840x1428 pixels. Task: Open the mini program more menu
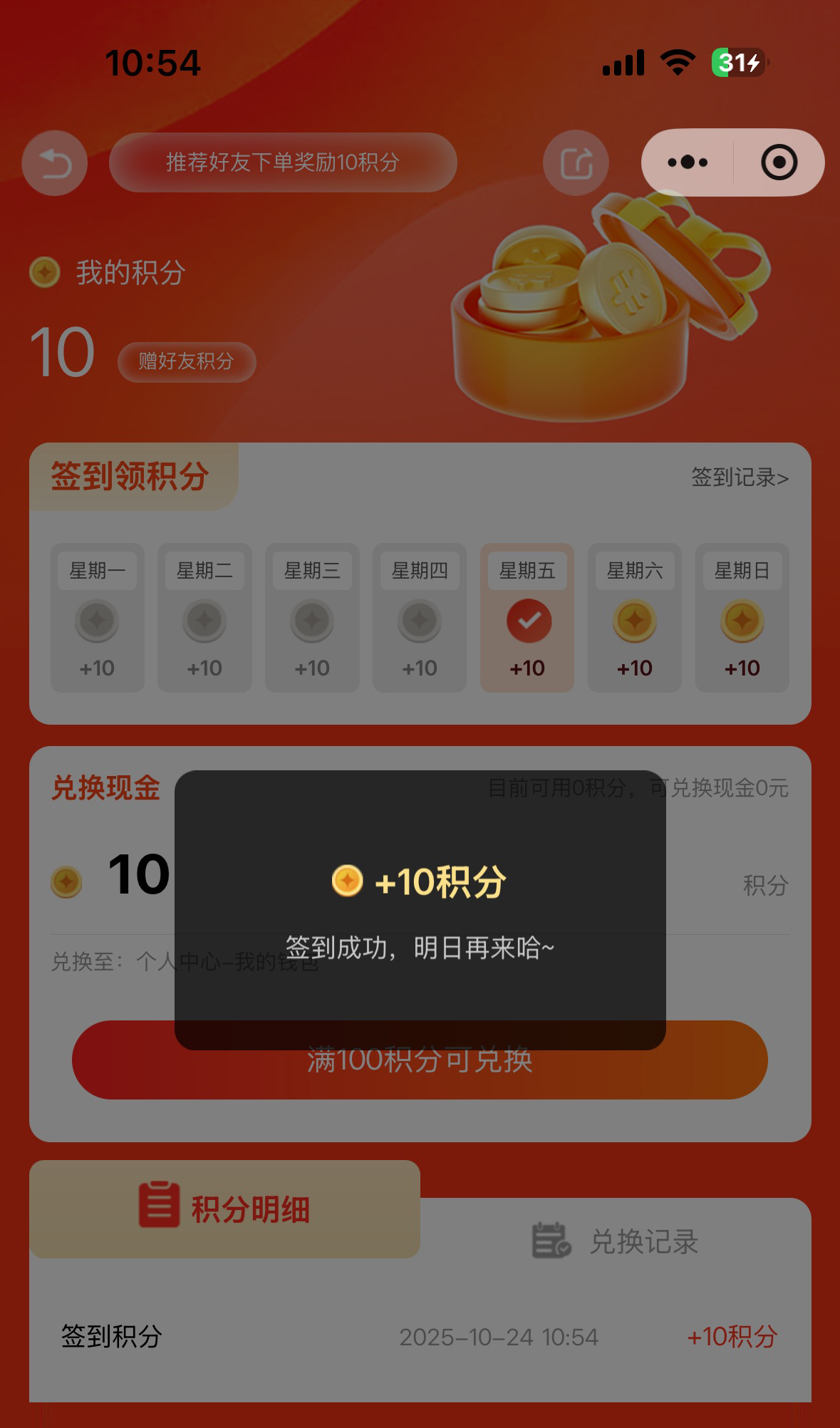(688, 162)
